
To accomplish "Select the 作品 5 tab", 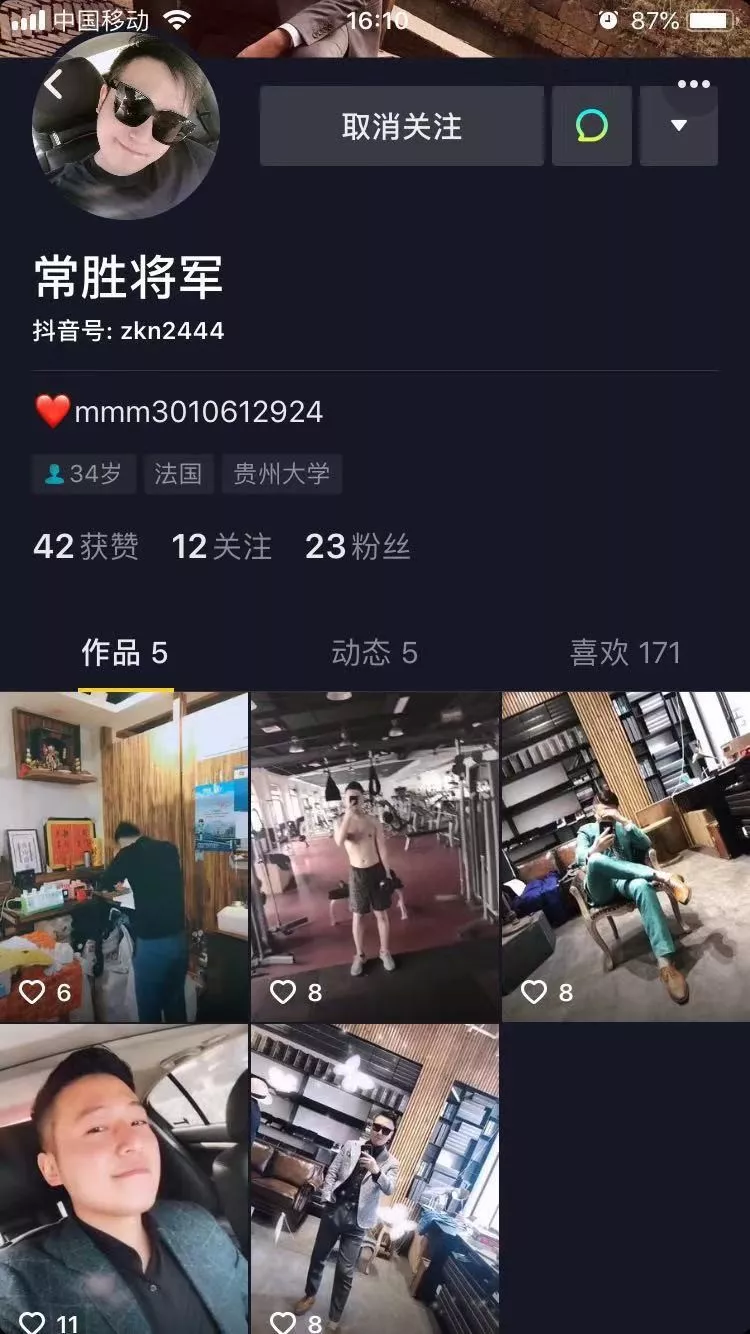I will coord(124,653).
